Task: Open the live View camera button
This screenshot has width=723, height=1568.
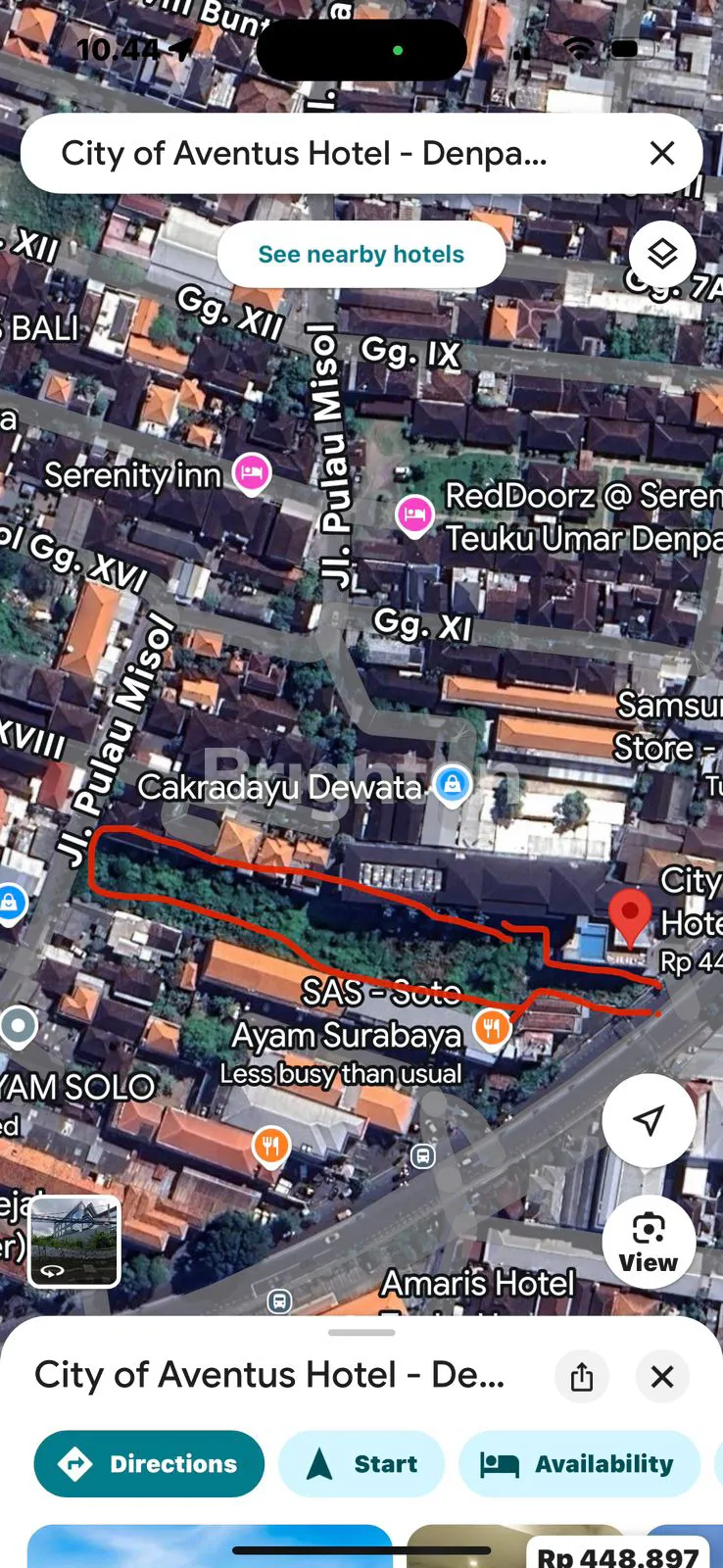Action: [x=649, y=1242]
